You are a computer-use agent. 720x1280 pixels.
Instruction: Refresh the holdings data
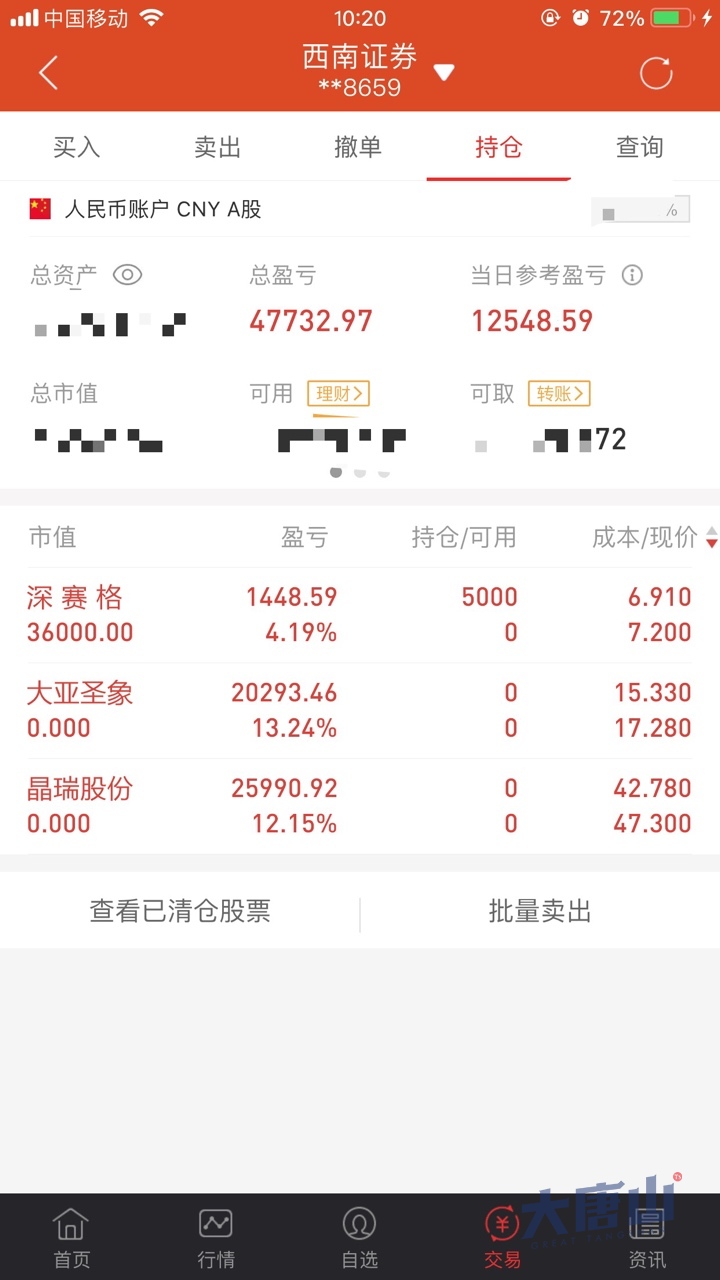656,72
